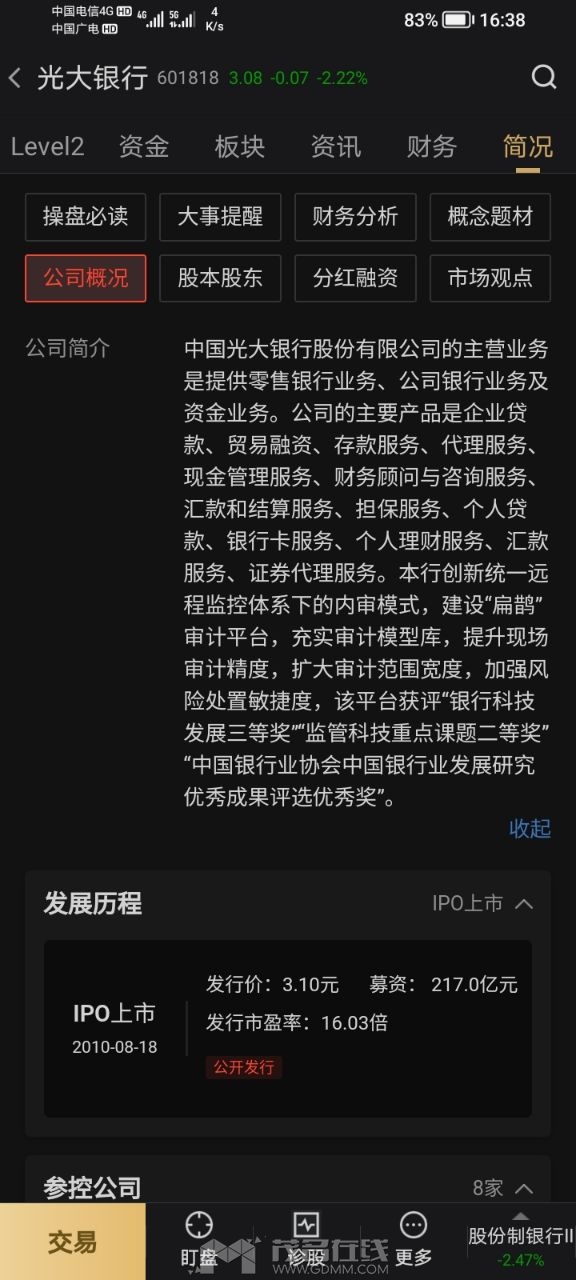Screen dimensions: 576x1280
Task: Toggle the 参控公司 8家 expander
Action: [x=504, y=1188]
